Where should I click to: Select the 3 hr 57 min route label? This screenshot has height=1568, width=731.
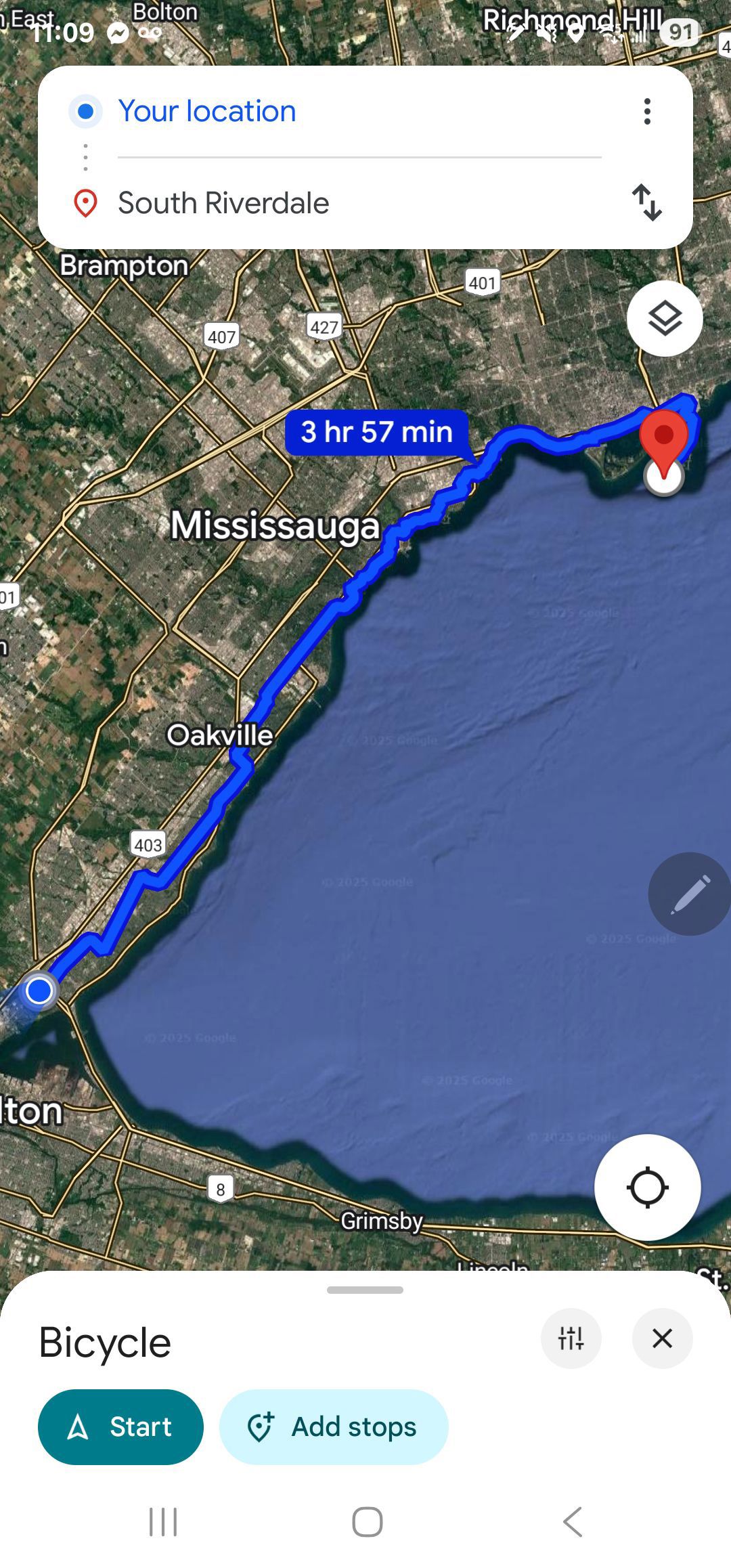pos(376,432)
